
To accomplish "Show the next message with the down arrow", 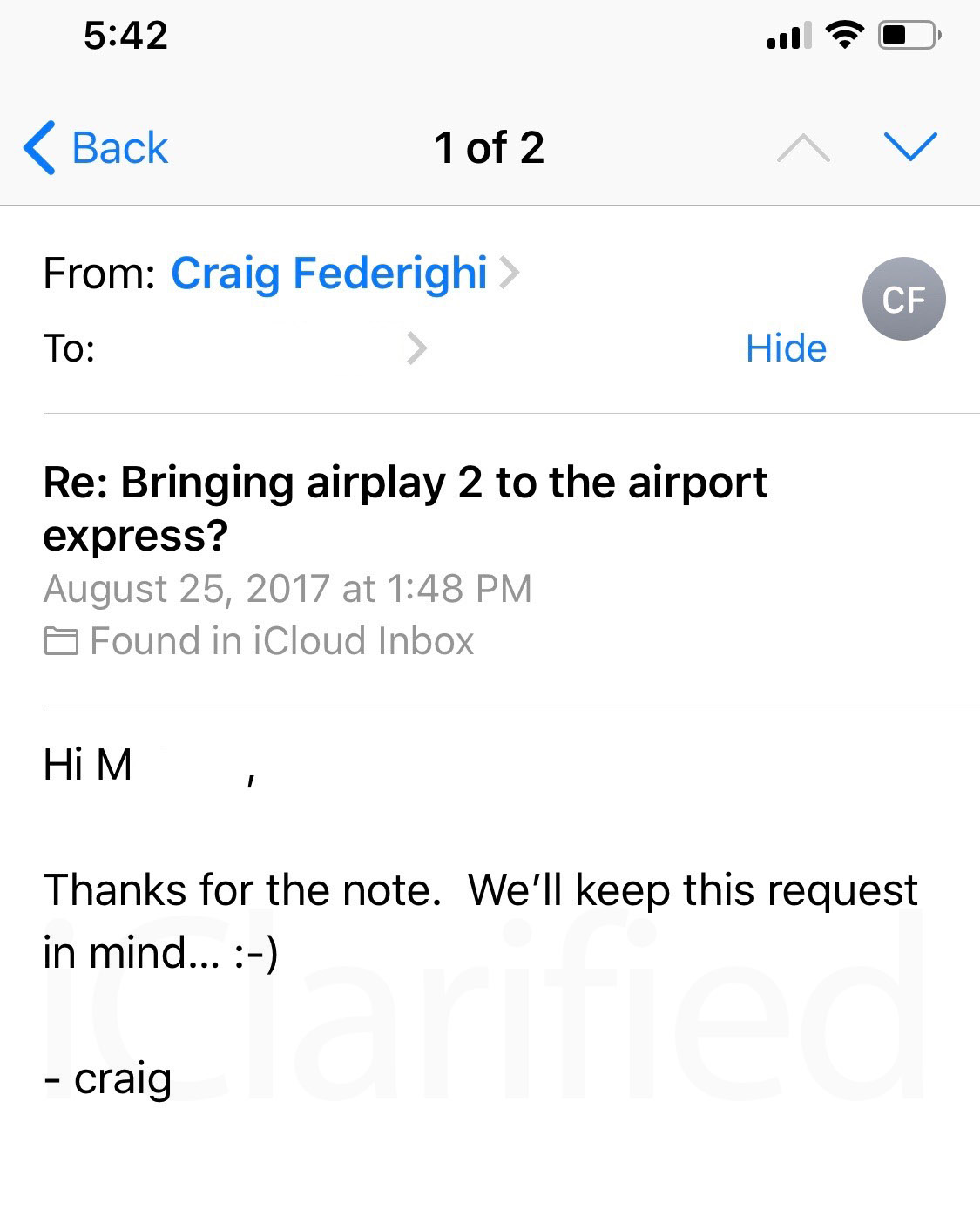I will 909,147.
